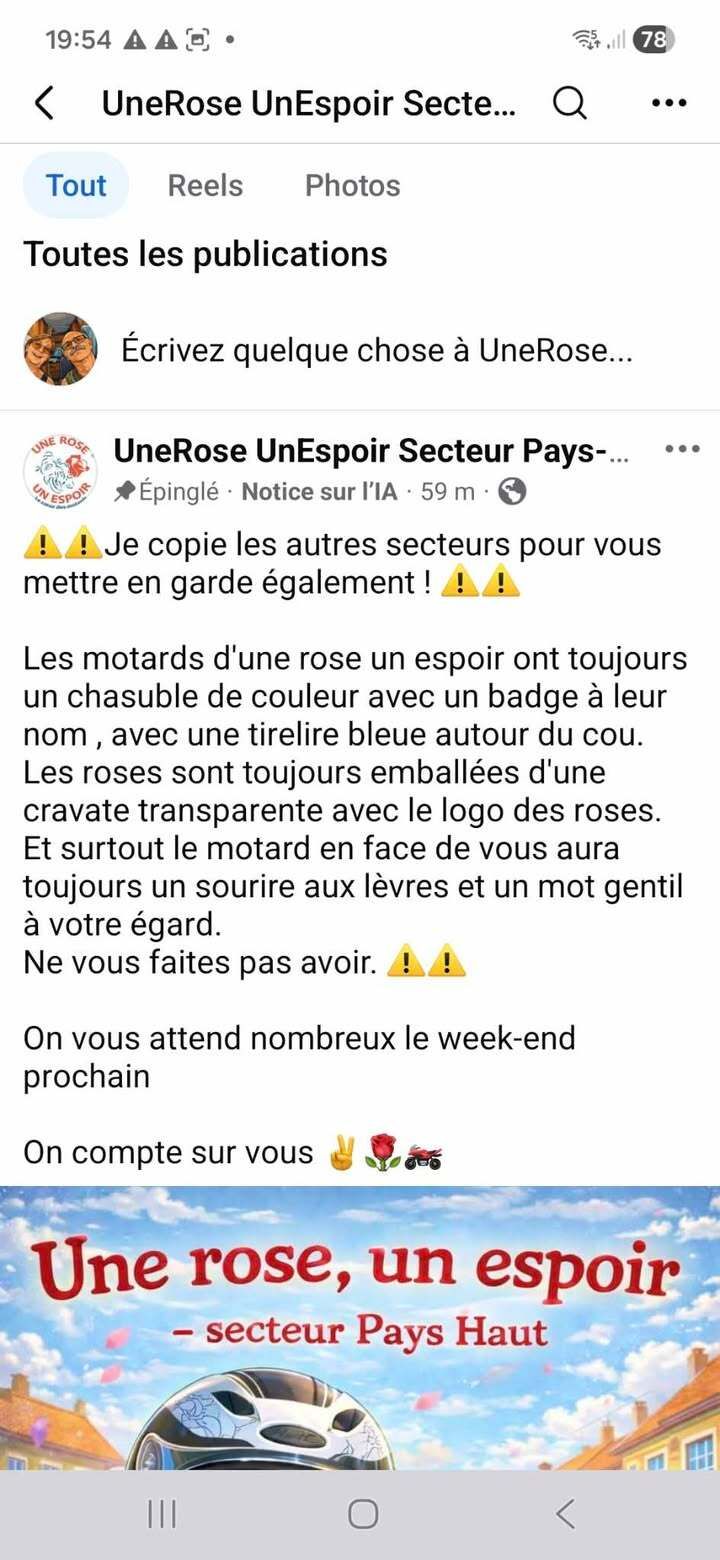
Task: Open search within this page
Action: (x=569, y=103)
